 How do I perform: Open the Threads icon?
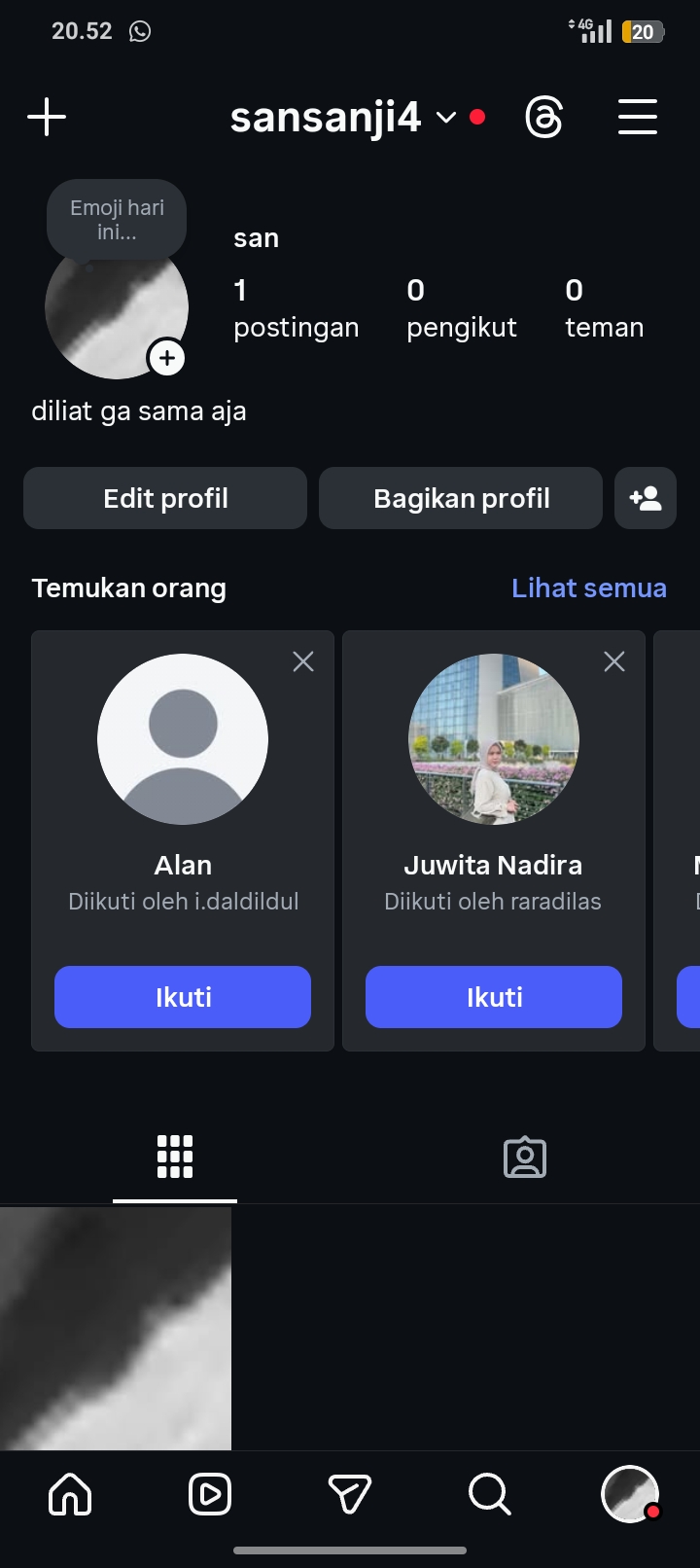click(x=543, y=118)
